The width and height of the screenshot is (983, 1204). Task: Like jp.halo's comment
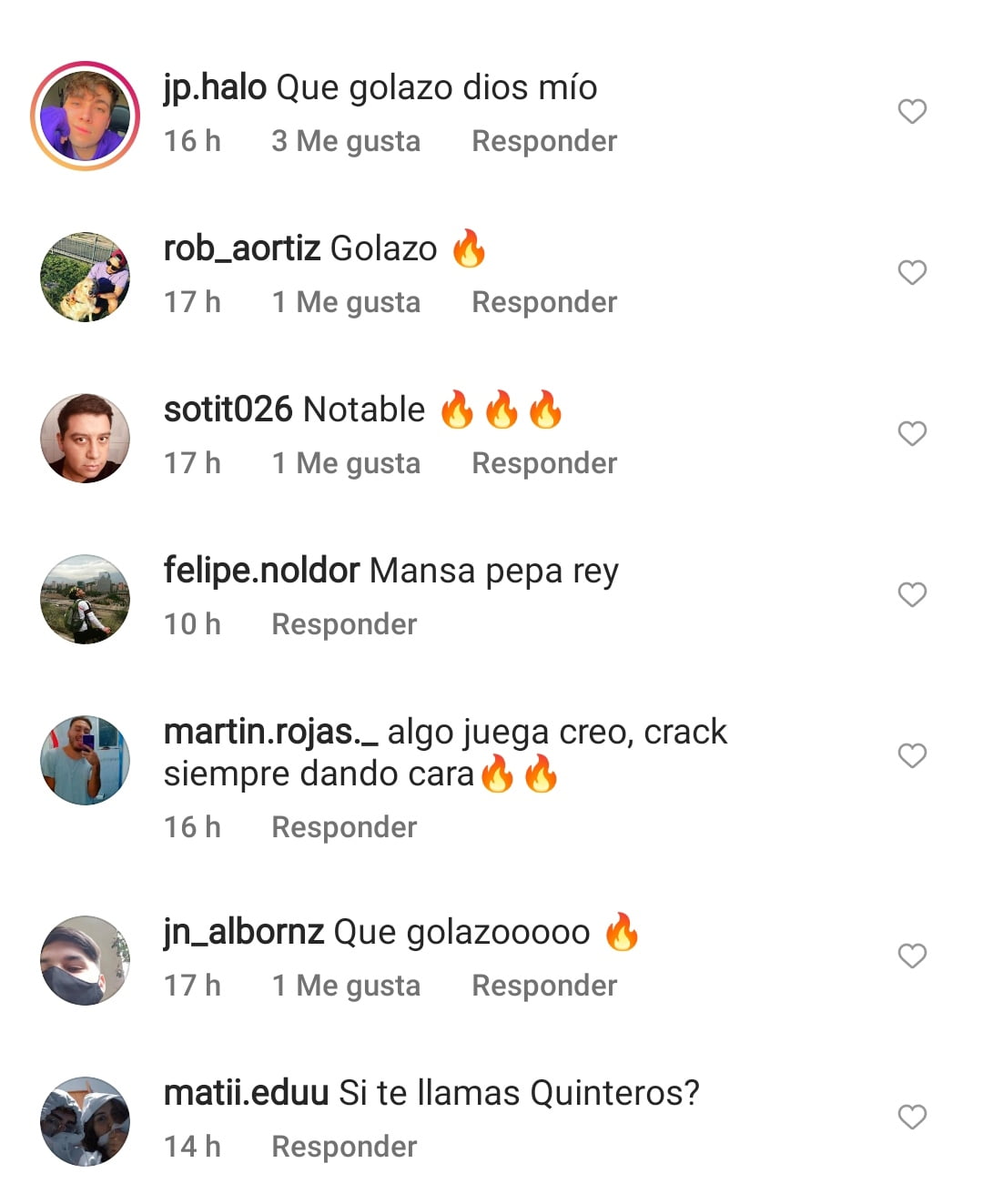coord(912,111)
